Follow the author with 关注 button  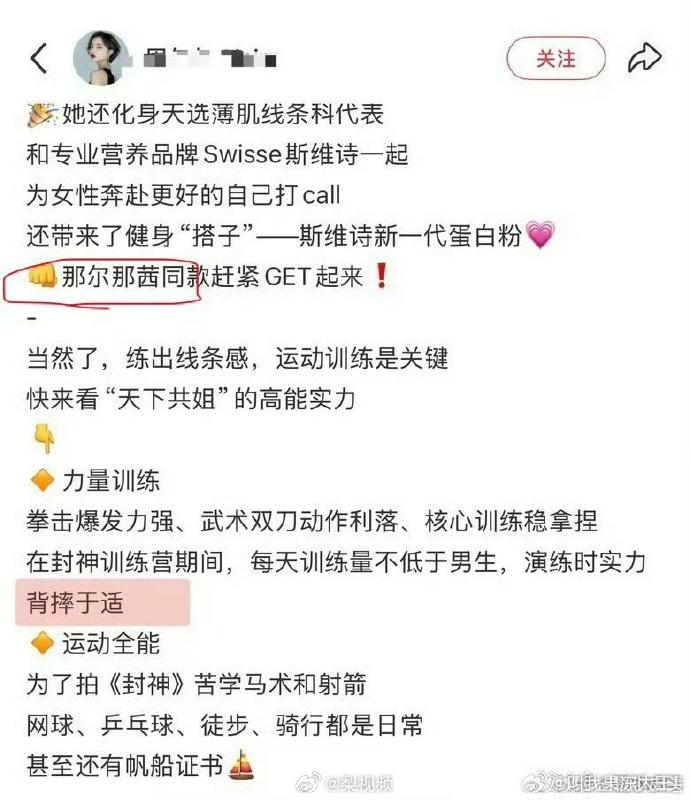555,58
